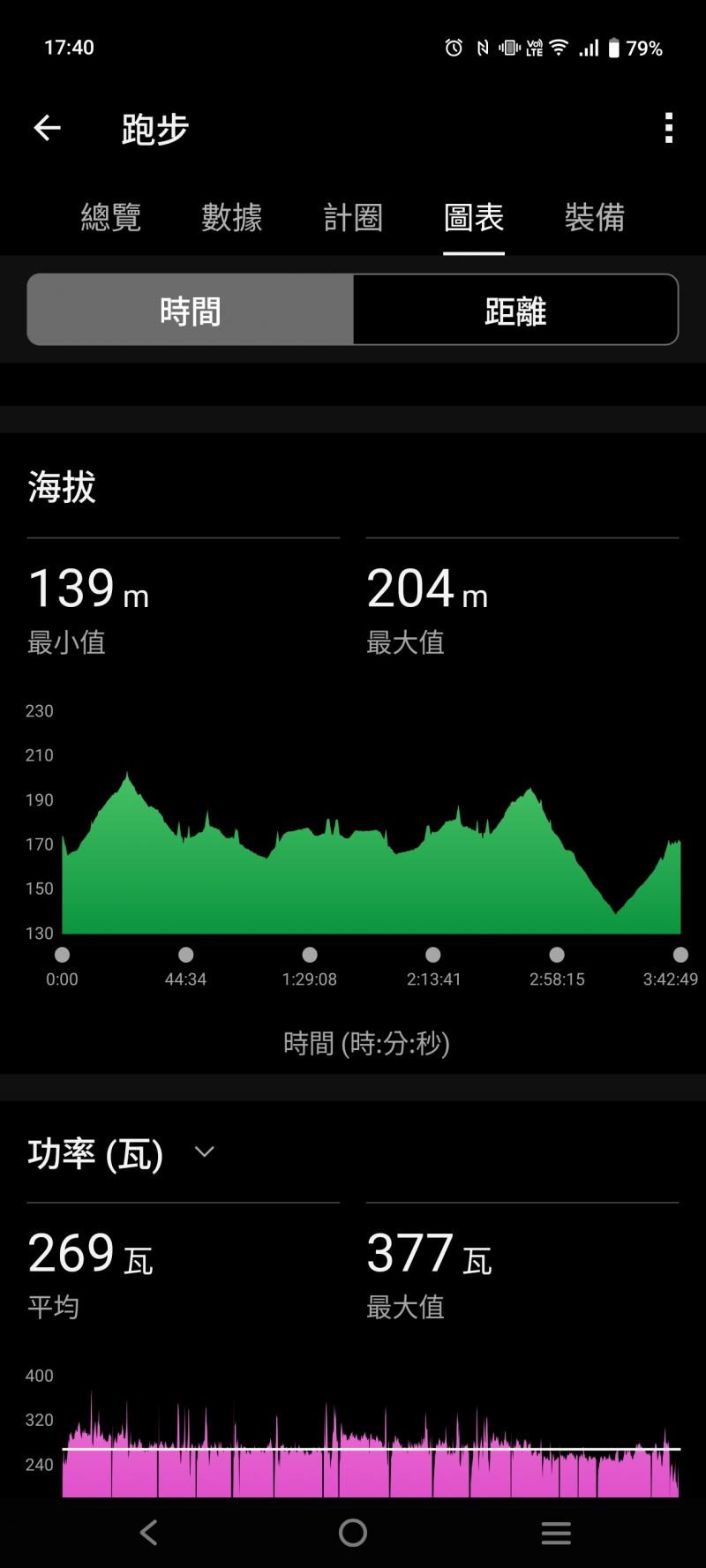Open system recent apps

pos(556,1533)
